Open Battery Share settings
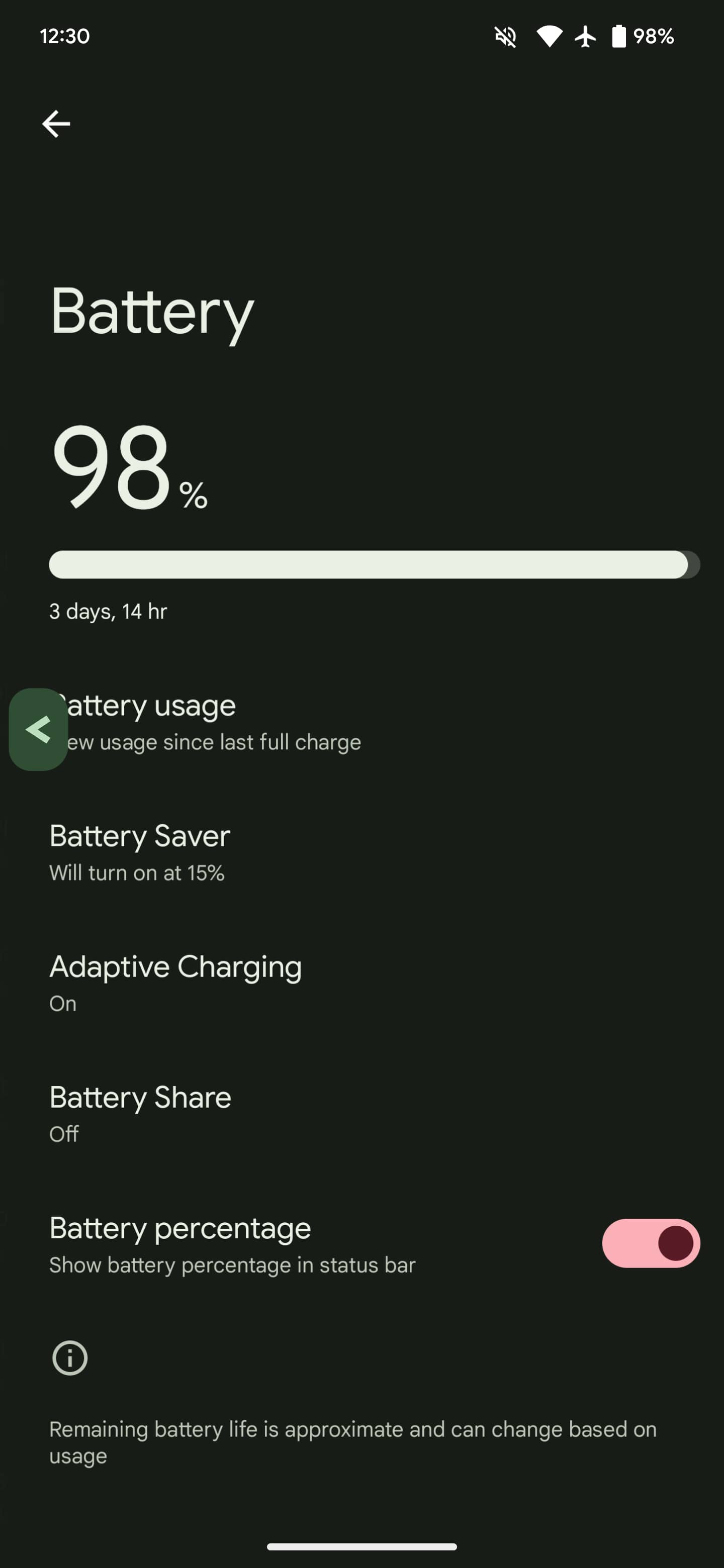The height and width of the screenshot is (1568, 724). tap(140, 1113)
